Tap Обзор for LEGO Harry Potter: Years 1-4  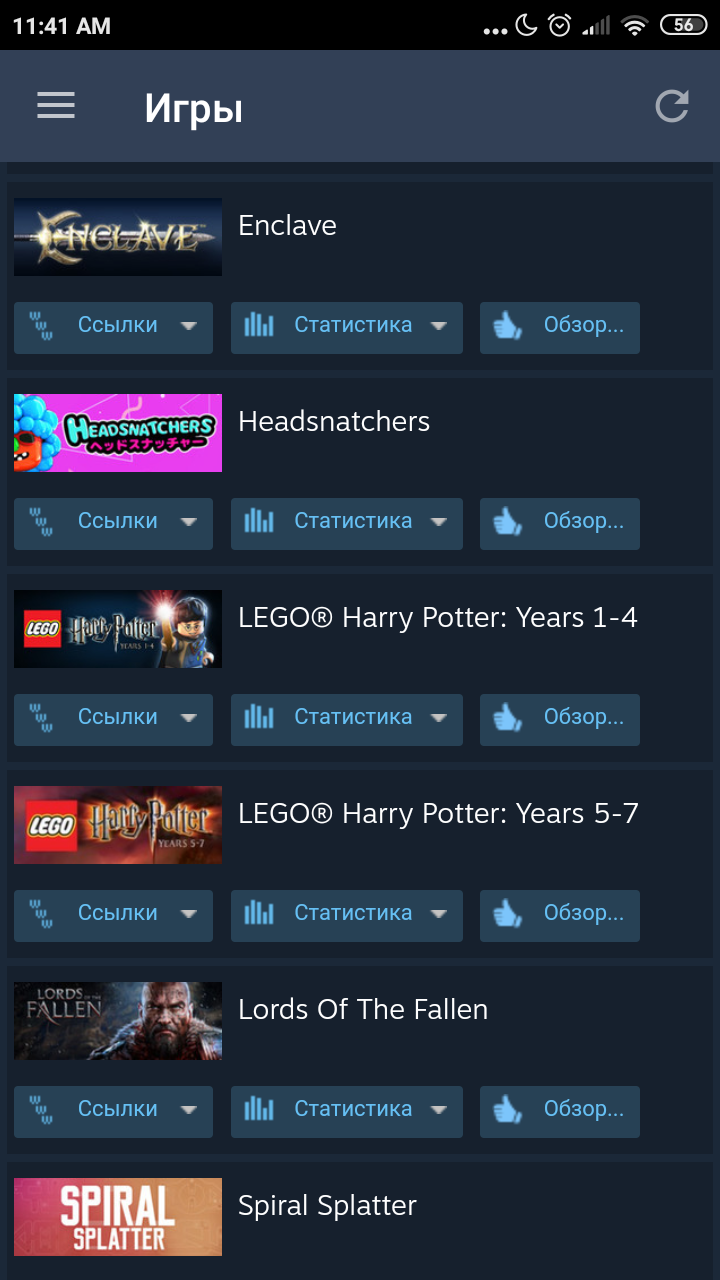(560, 719)
